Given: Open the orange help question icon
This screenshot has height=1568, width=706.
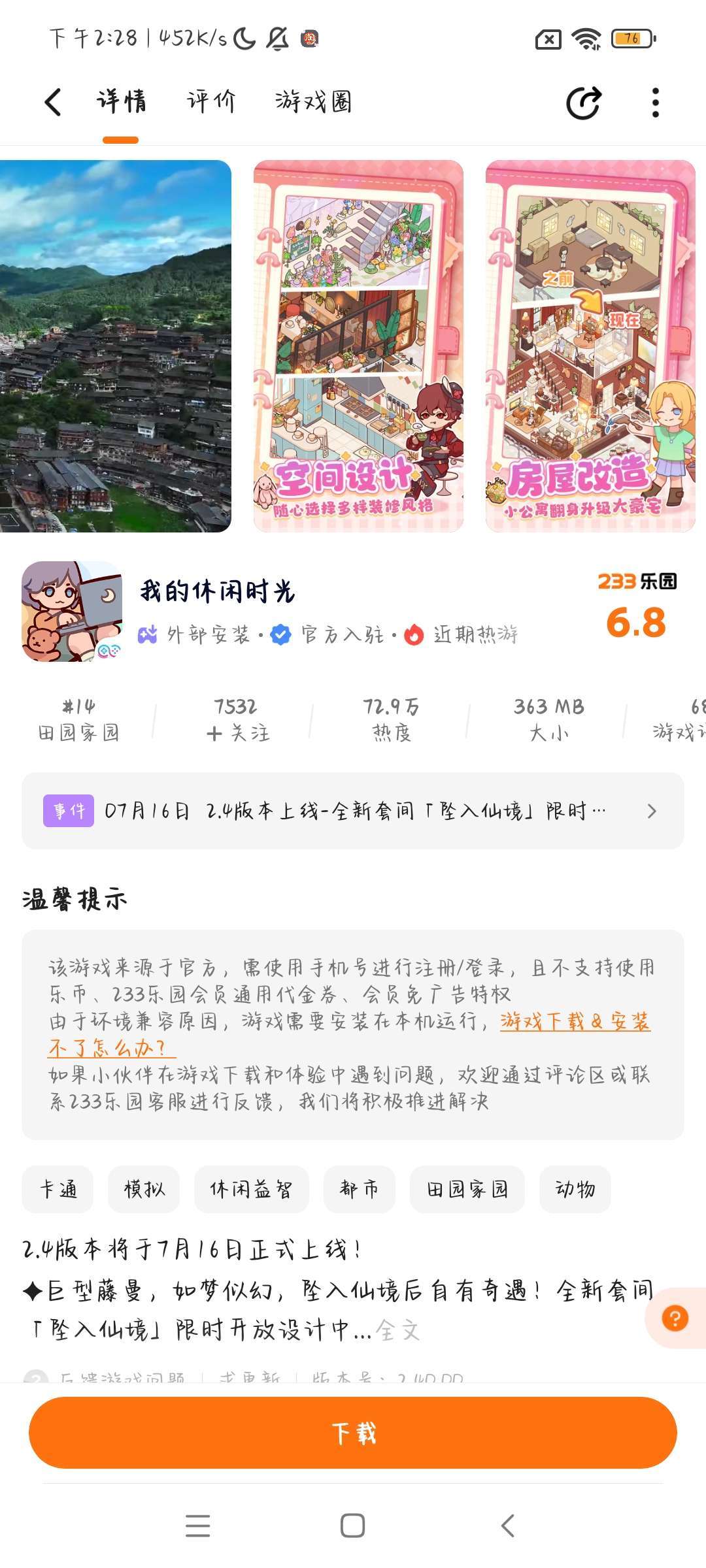Looking at the screenshot, I should pyautogui.click(x=675, y=1318).
